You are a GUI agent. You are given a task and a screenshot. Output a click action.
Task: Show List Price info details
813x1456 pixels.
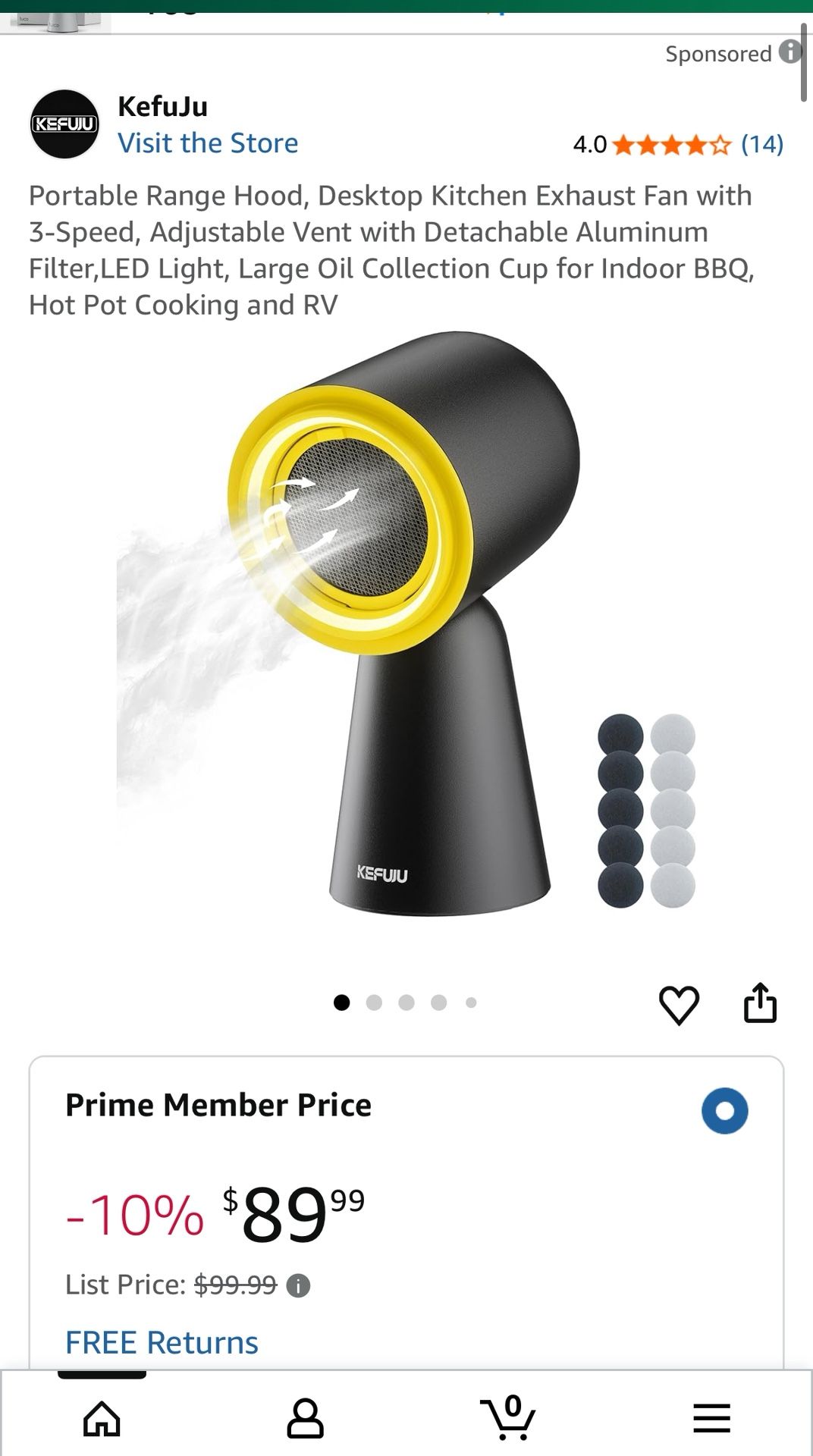click(298, 1286)
